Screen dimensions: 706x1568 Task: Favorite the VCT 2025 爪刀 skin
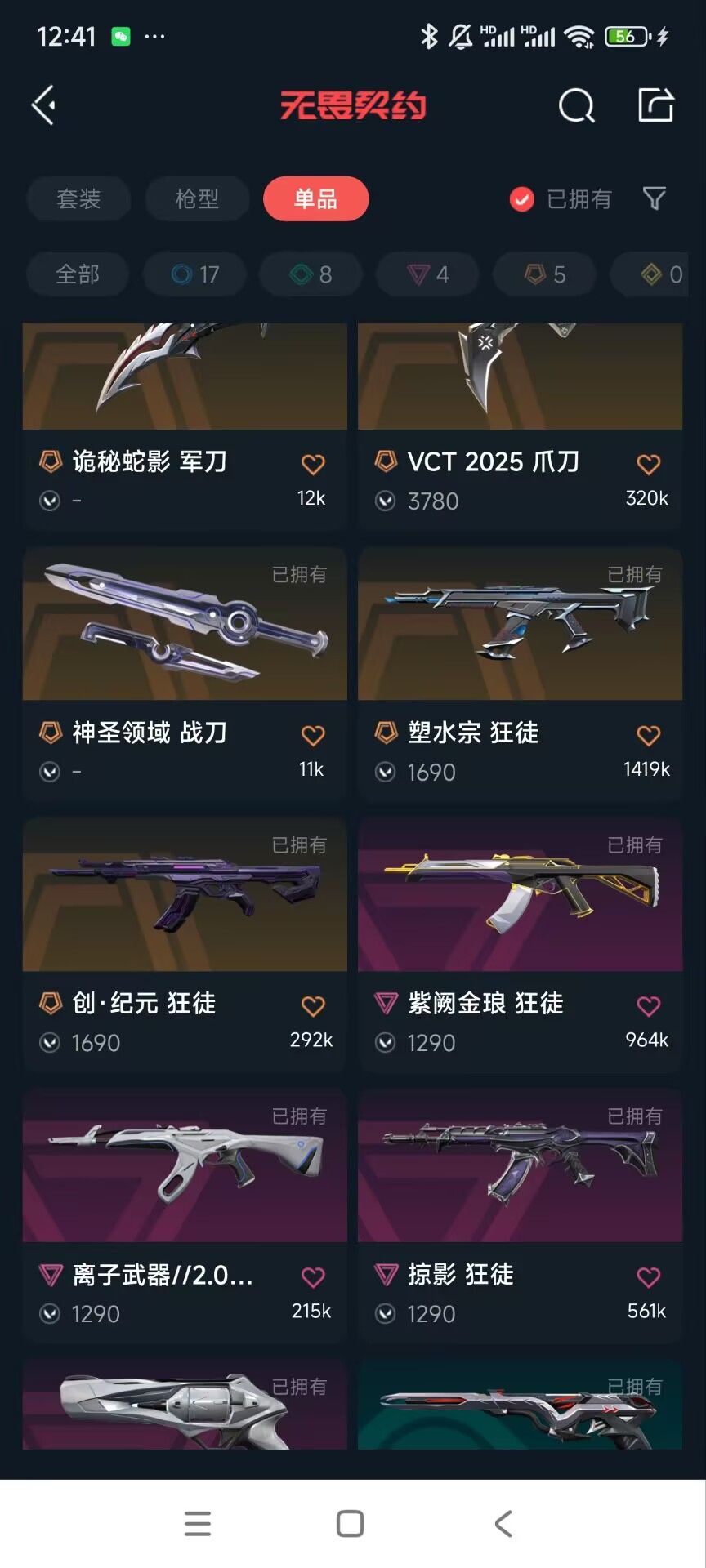[649, 465]
